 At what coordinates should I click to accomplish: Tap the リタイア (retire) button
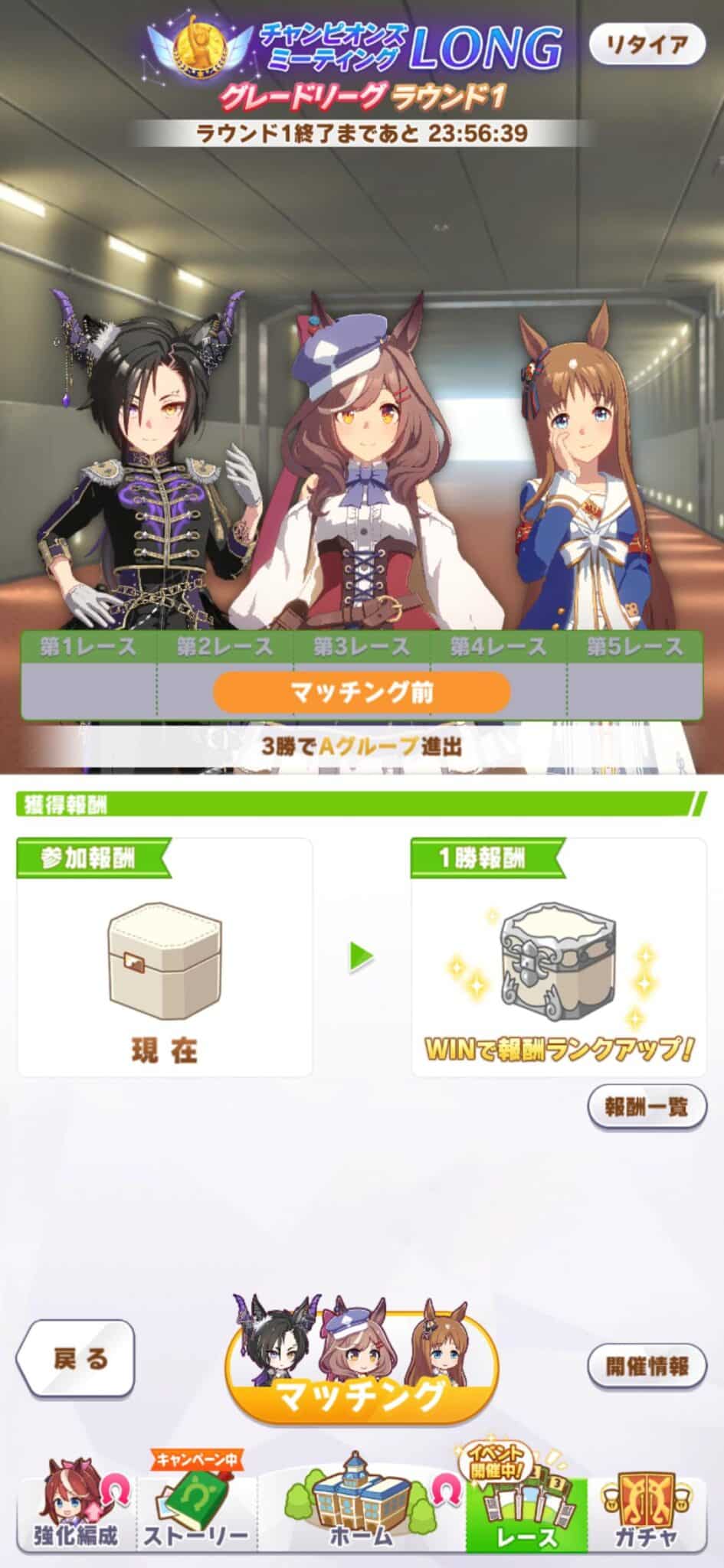pyautogui.click(x=647, y=44)
